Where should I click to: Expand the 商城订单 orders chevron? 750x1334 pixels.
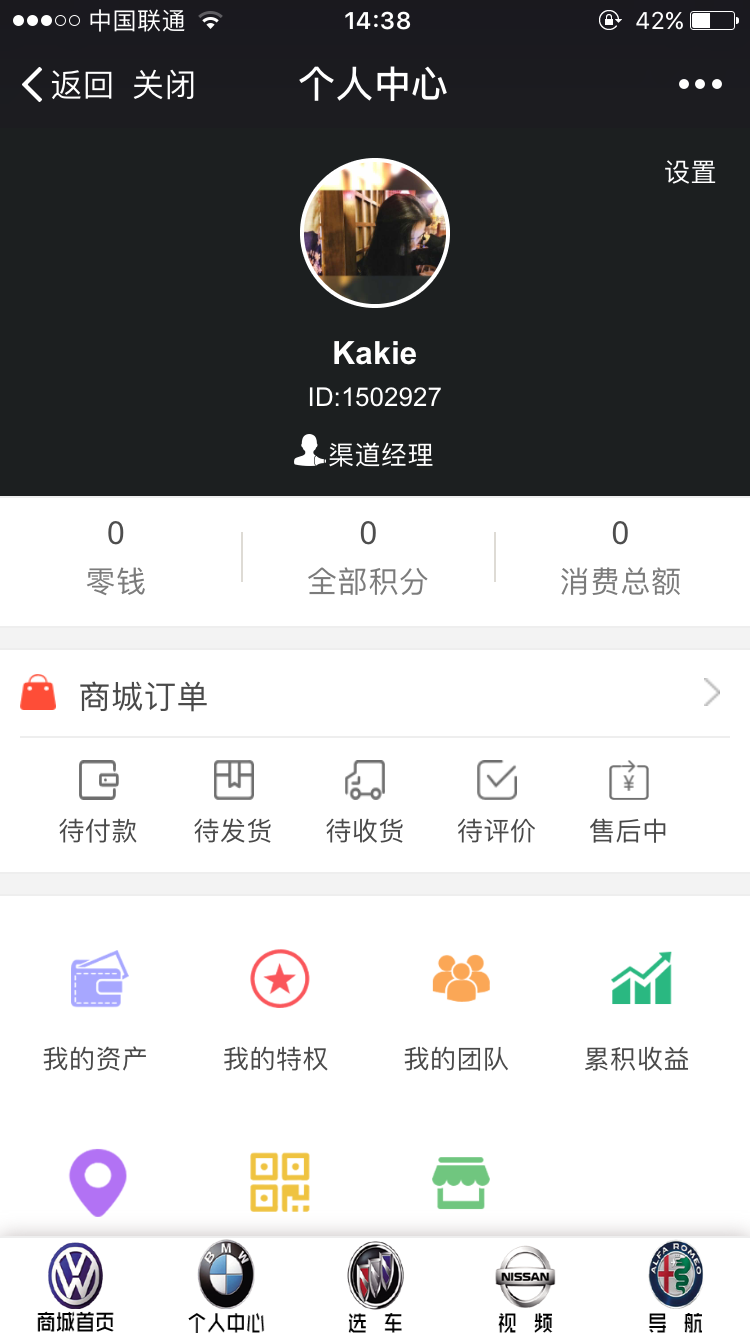point(711,692)
